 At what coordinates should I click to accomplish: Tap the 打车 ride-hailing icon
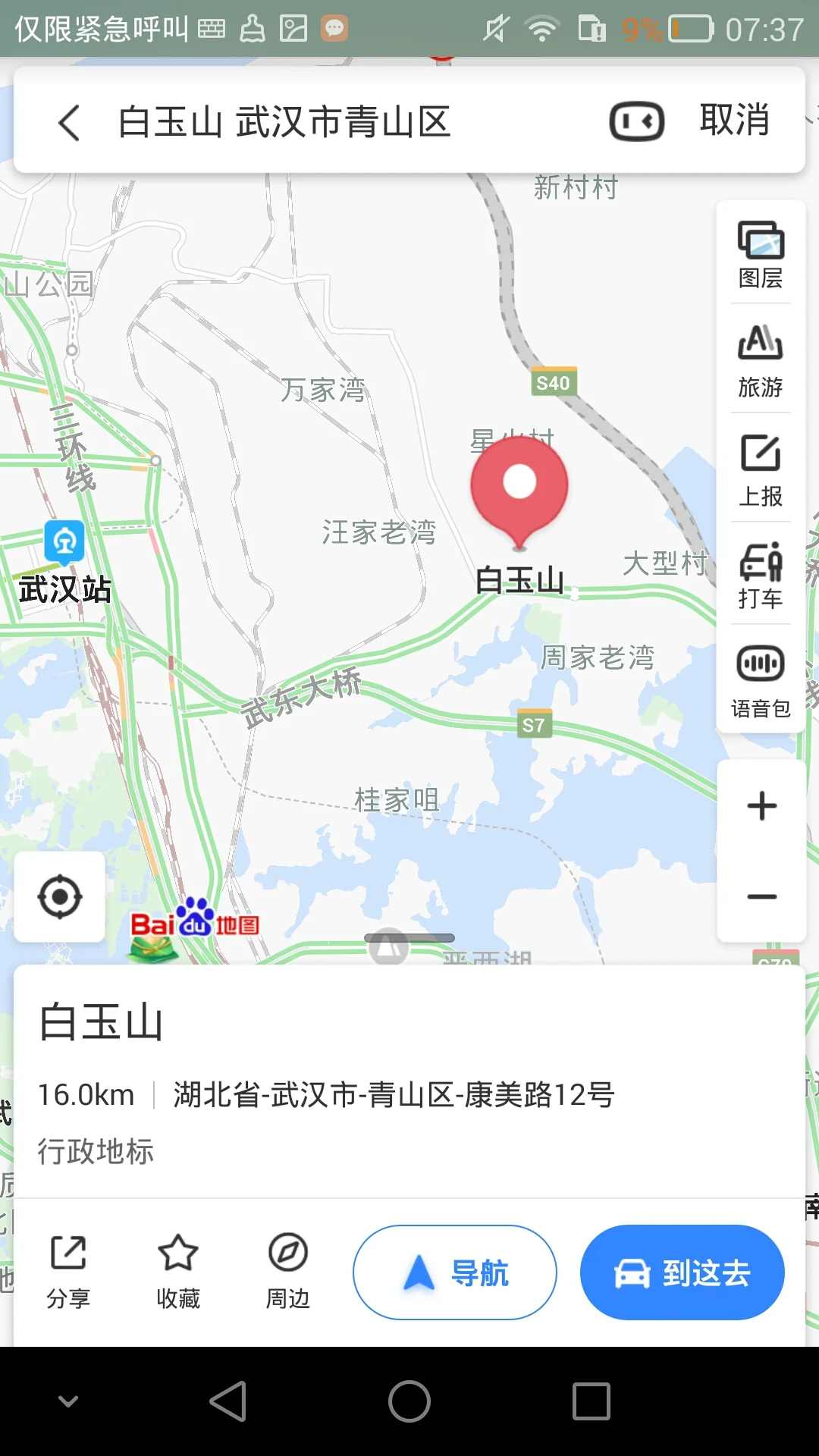tap(761, 573)
